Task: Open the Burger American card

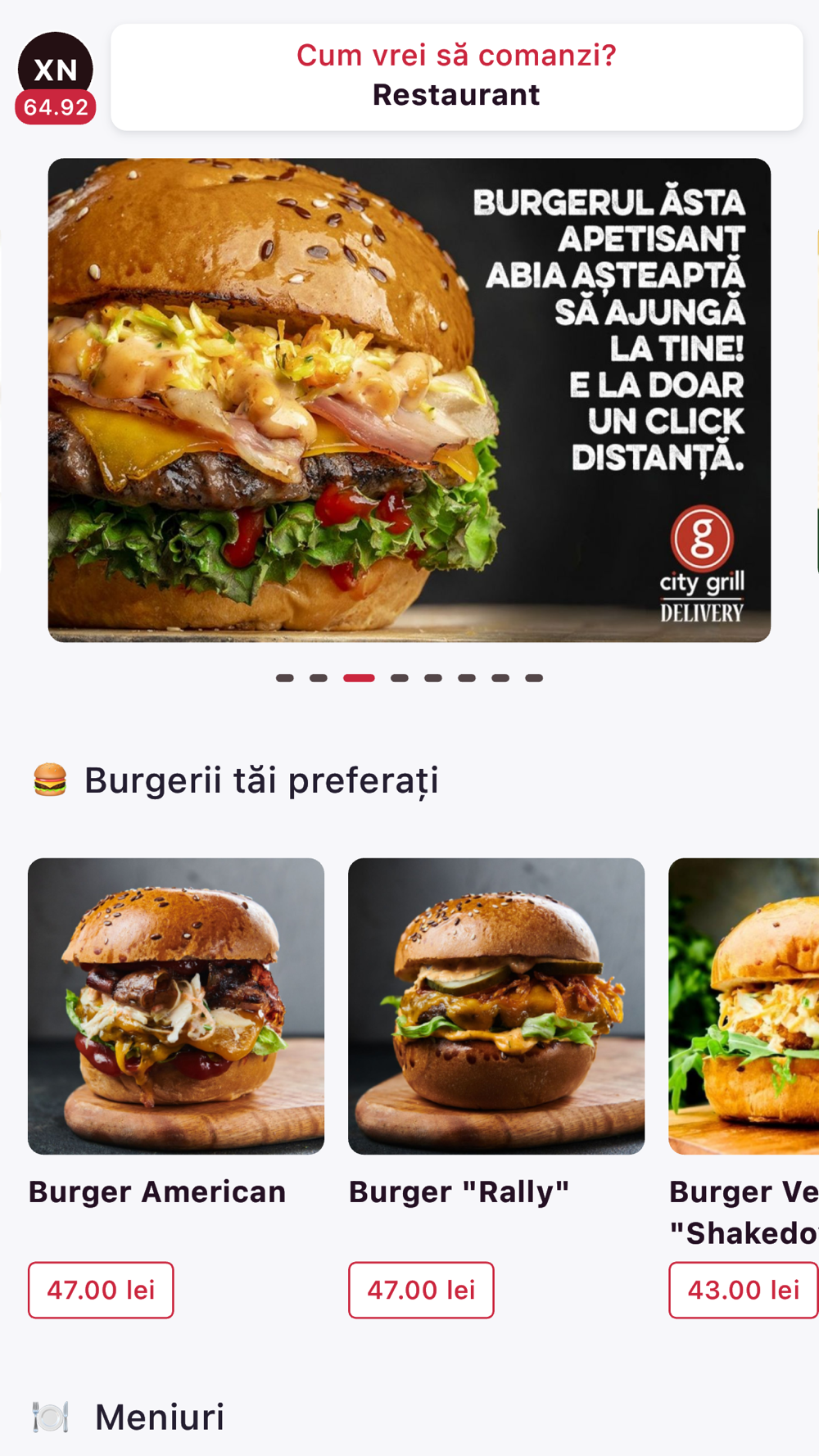Action: (176, 1006)
